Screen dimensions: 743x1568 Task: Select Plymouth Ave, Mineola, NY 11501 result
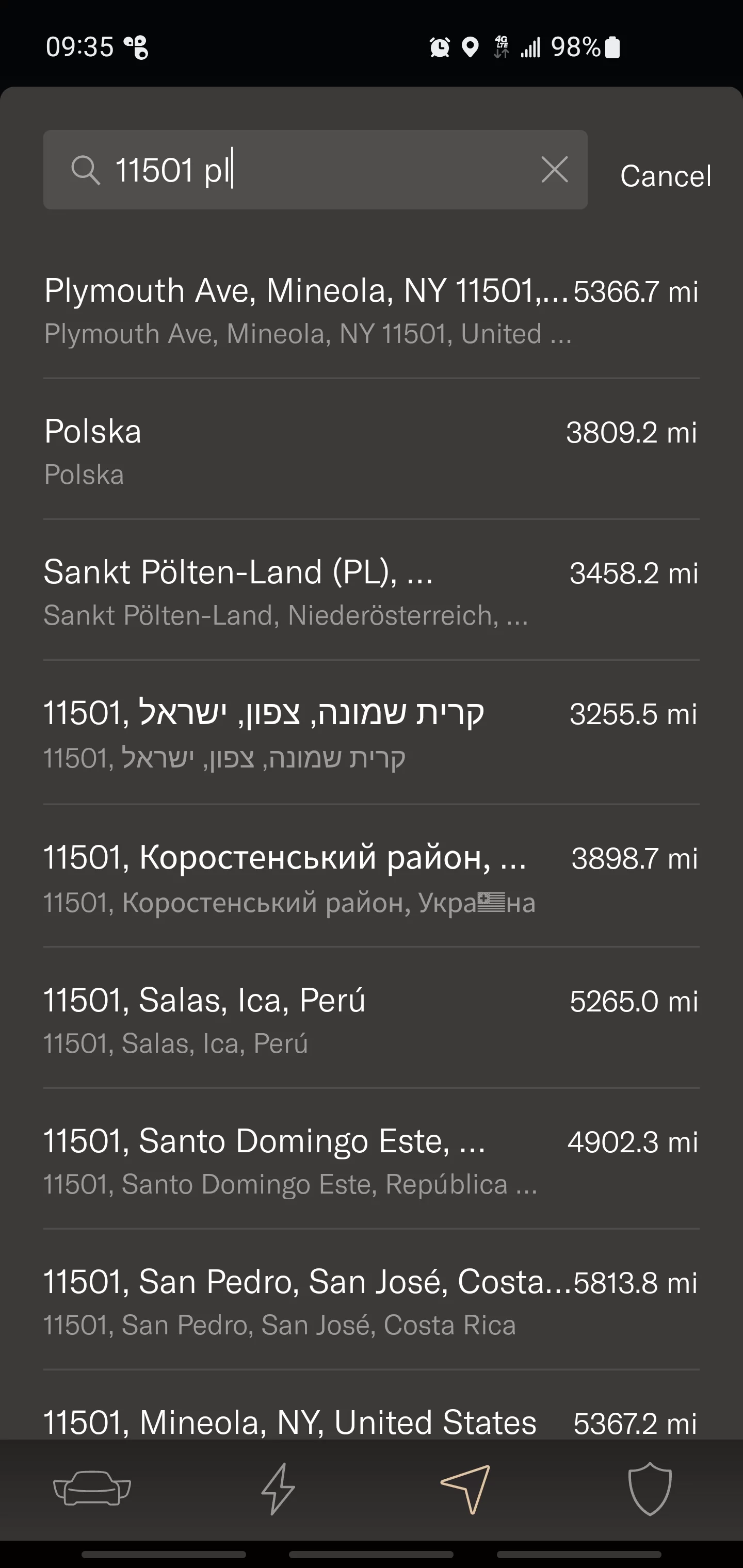click(372, 310)
